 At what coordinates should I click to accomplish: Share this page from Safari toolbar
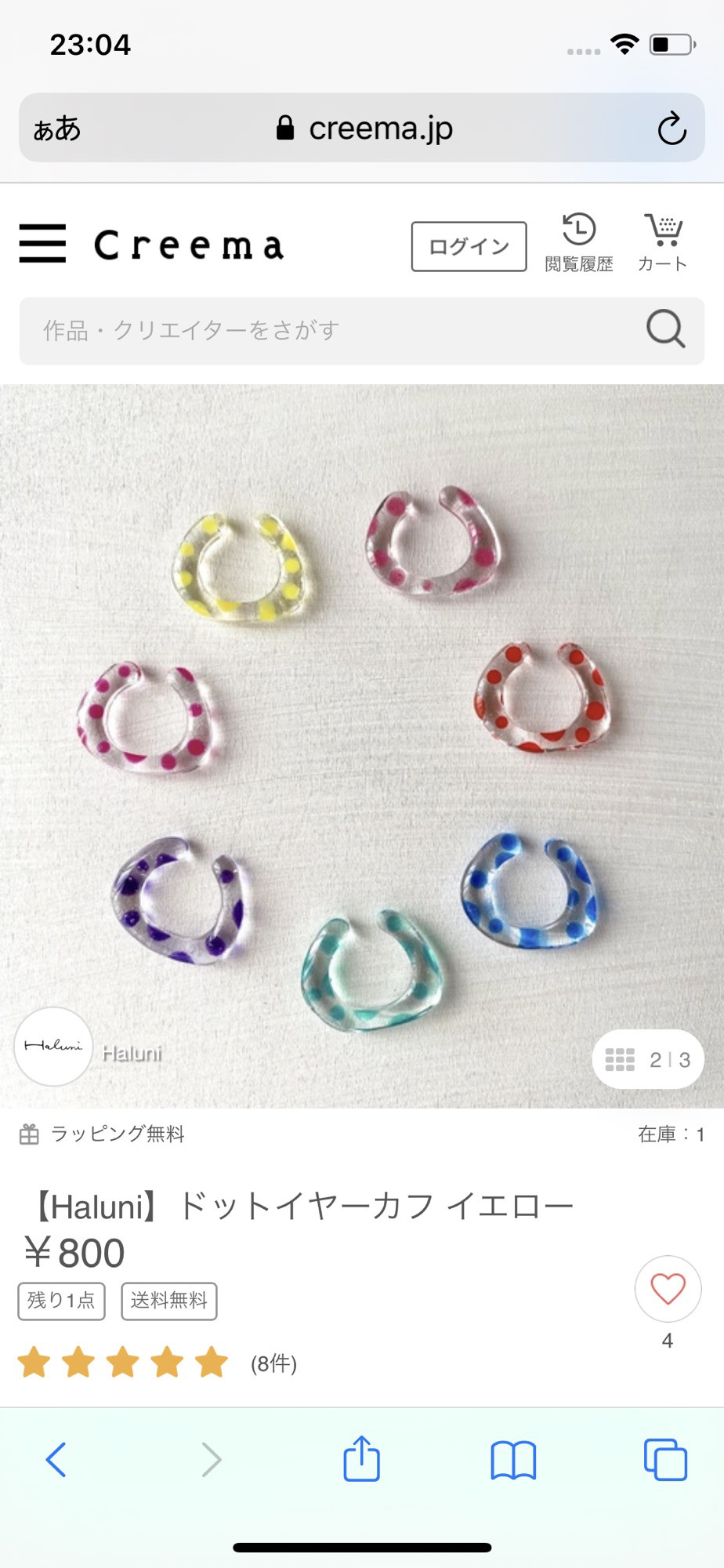coord(361,1458)
